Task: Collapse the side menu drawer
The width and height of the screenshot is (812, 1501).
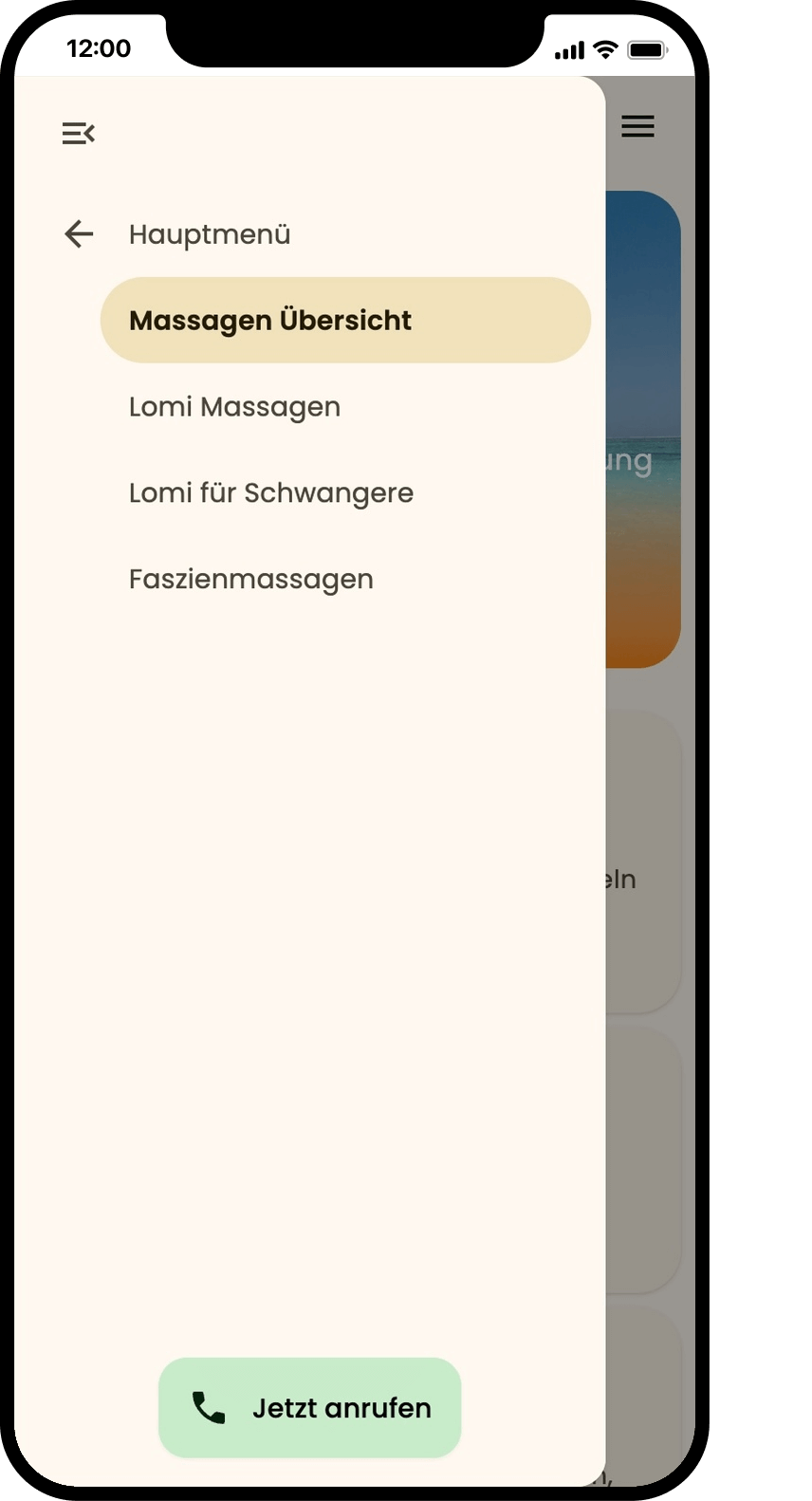Action: [x=79, y=134]
